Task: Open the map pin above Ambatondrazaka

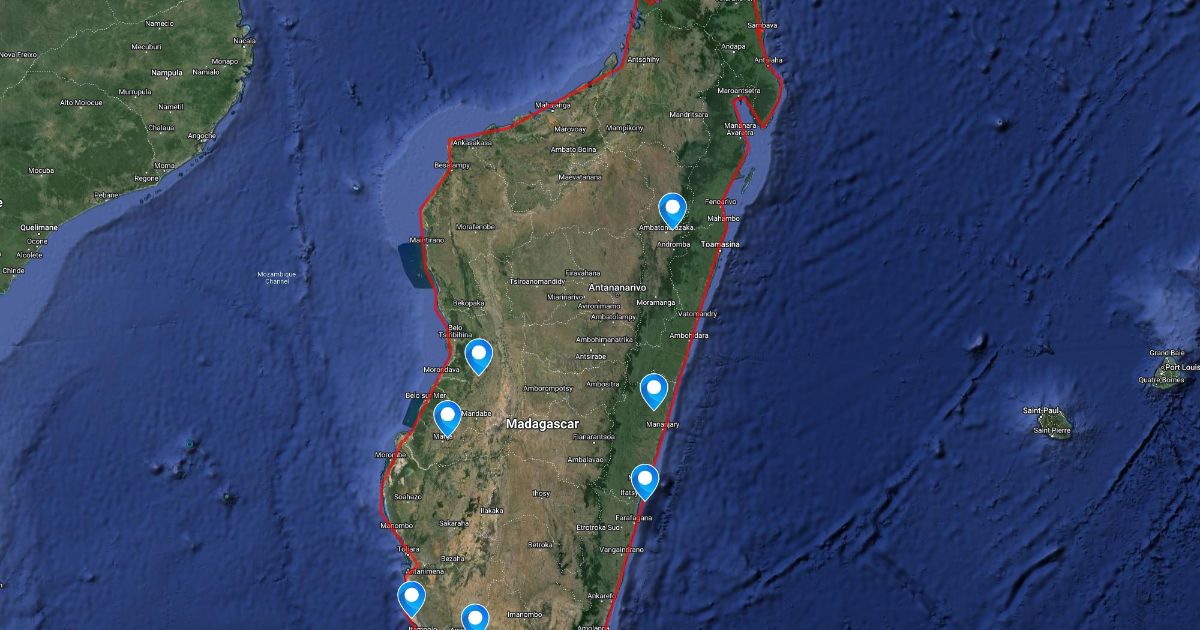Action: click(x=673, y=210)
